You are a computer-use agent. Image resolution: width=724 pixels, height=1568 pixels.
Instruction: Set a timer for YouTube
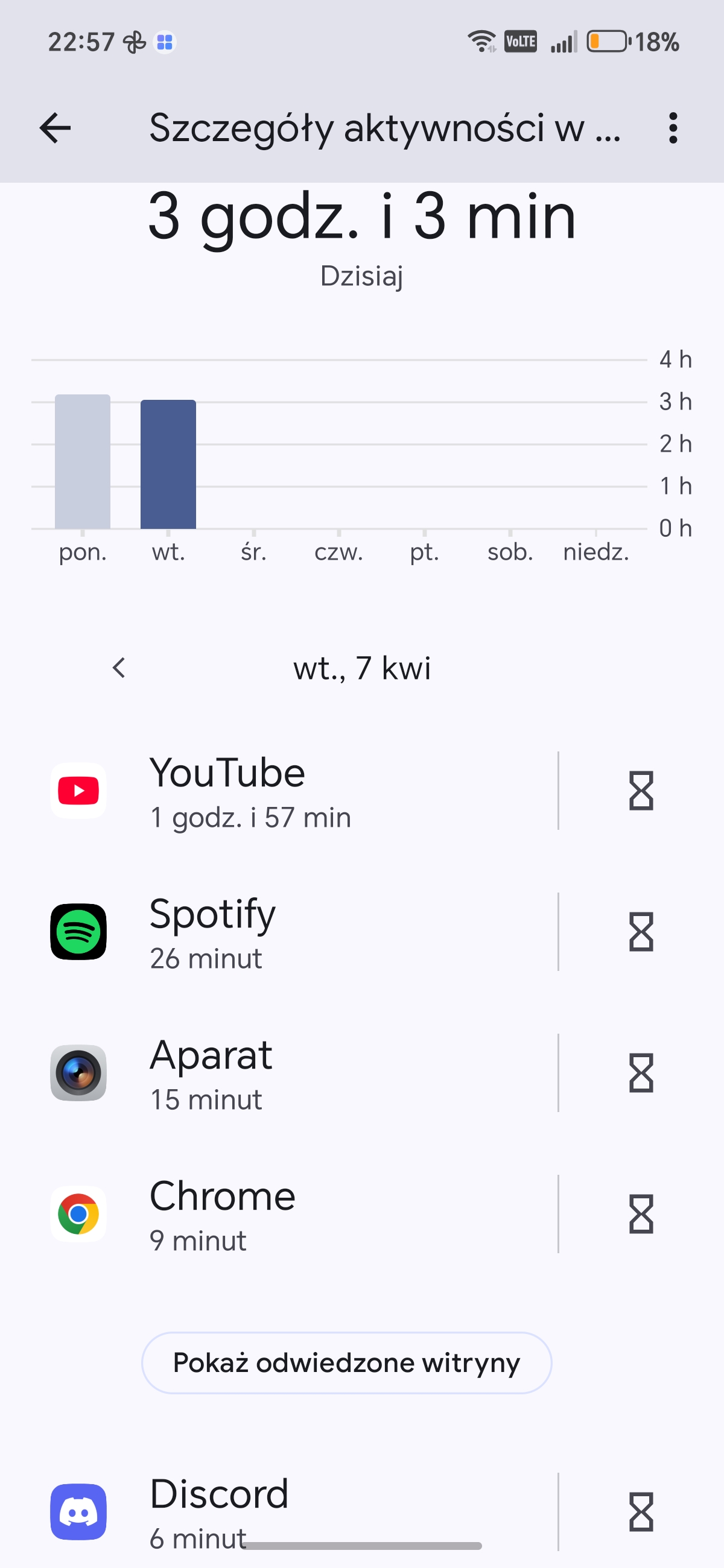pyautogui.click(x=641, y=791)
